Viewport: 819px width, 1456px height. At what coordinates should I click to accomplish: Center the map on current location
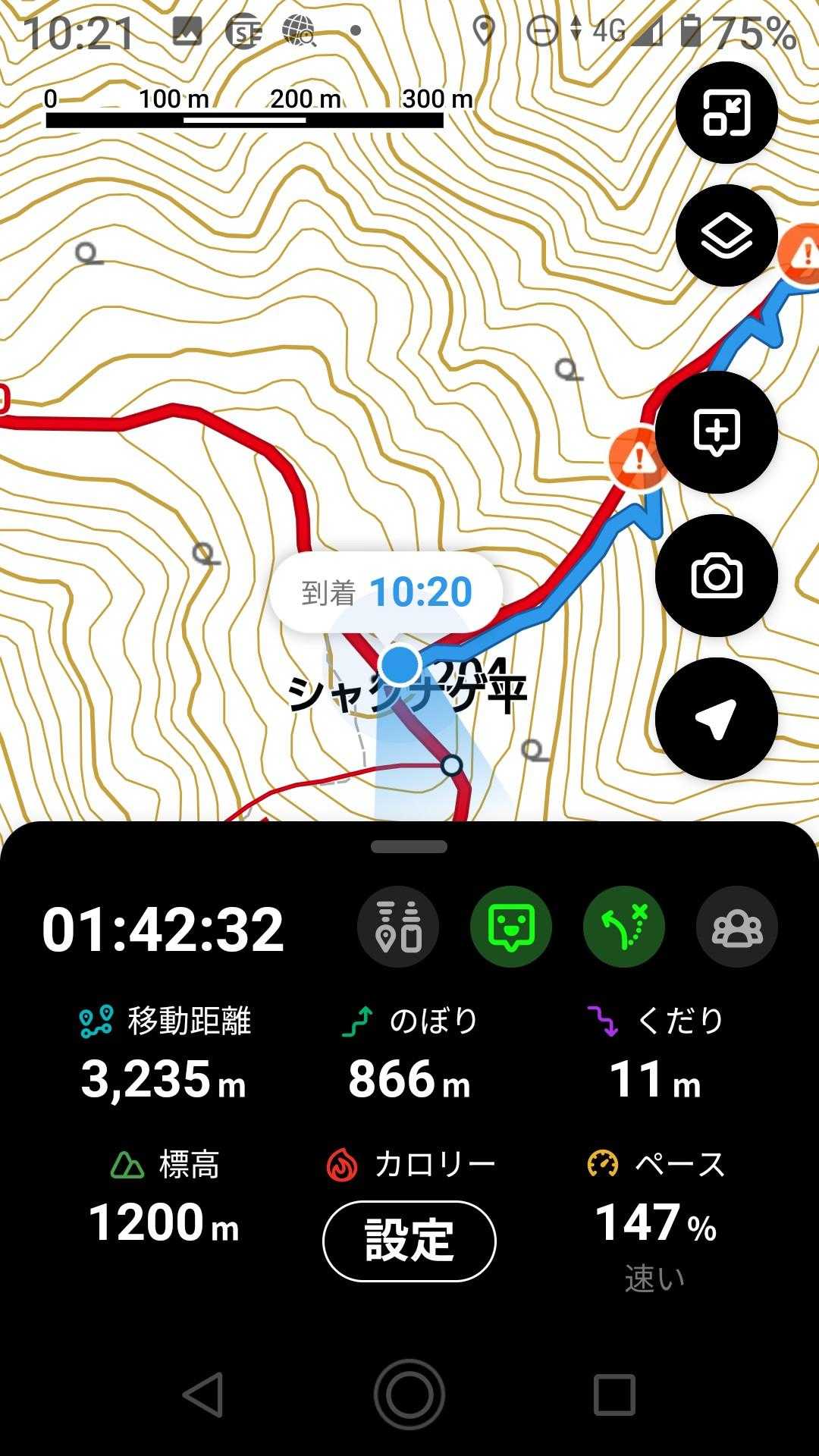716,719
